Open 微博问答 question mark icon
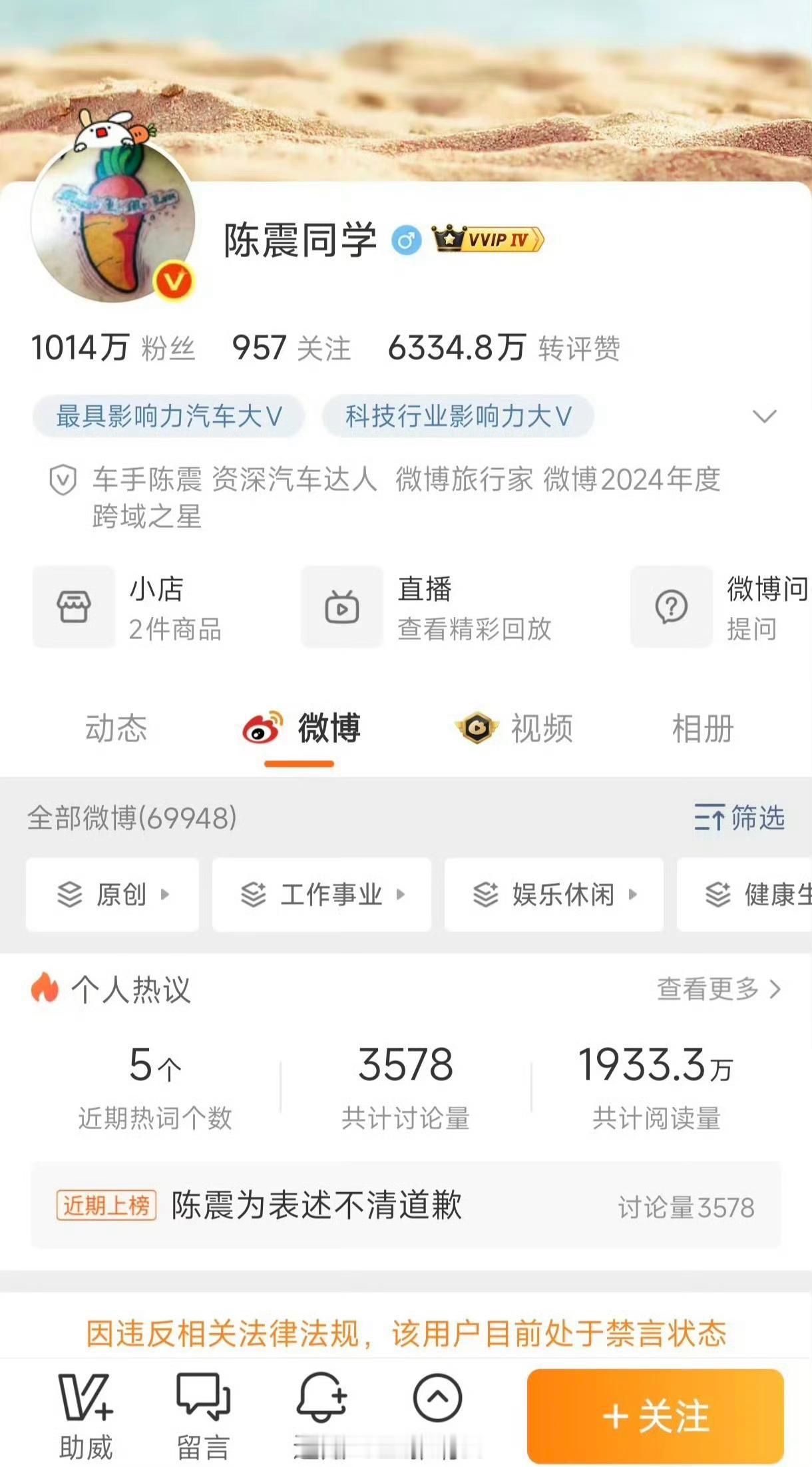This screenshot has width=812, height=1467. [670, 606]
